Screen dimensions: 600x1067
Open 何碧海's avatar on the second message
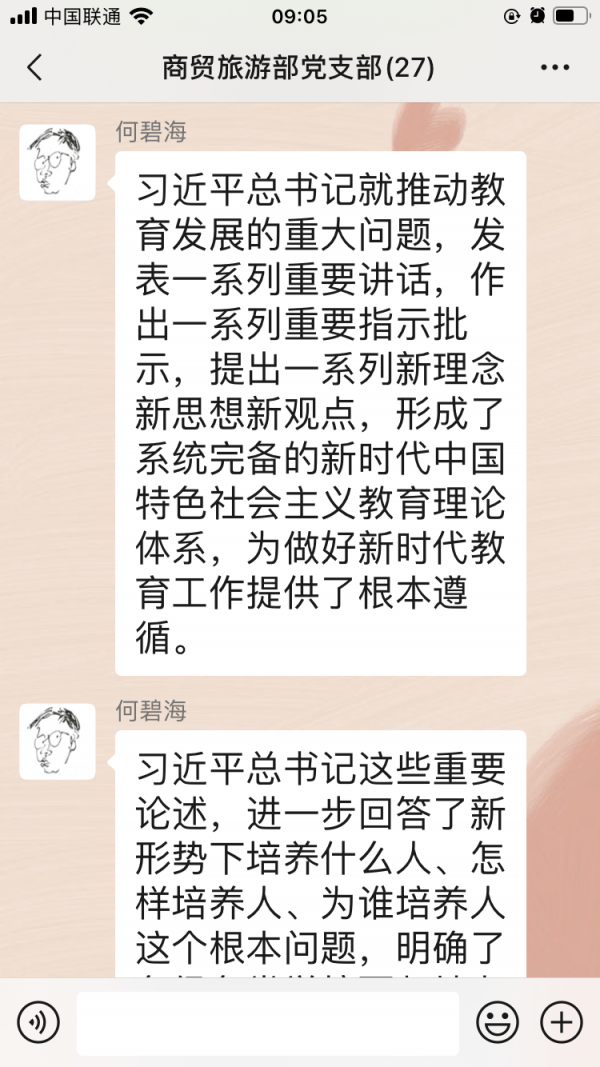point(57,741)
